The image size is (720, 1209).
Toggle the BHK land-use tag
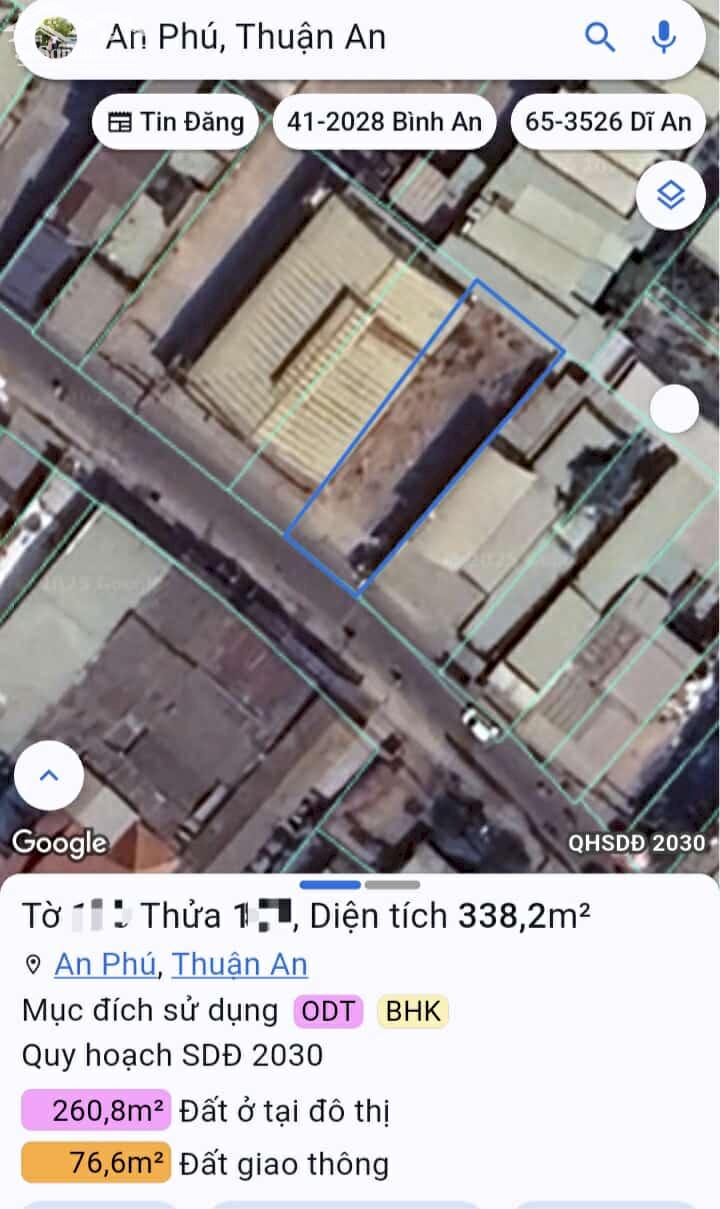pos(415,1011)
